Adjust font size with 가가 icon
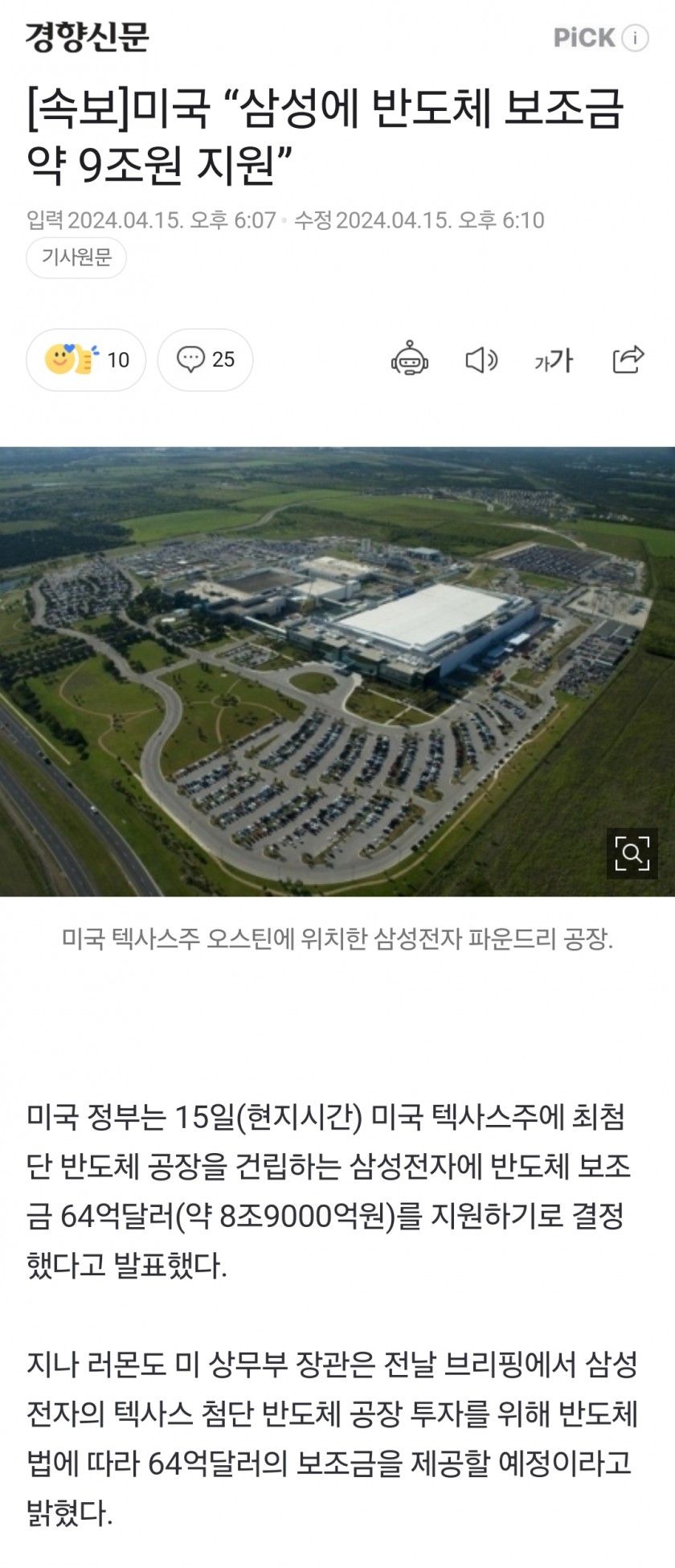 pyautogui.click(x=554, y=359)
